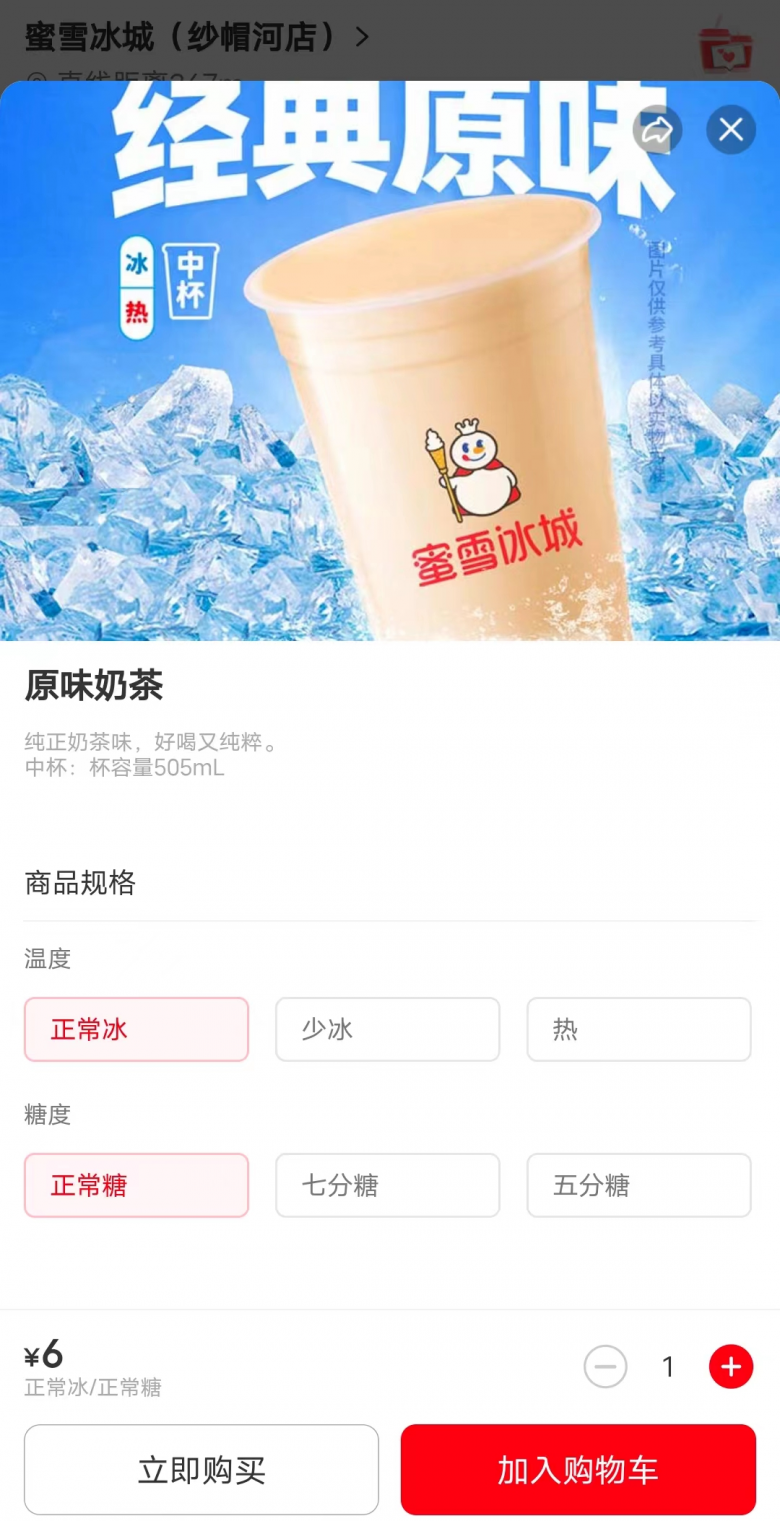Close the product detail popup
The height and width of the screenshot is (1521, 780).
click(731, 130)
